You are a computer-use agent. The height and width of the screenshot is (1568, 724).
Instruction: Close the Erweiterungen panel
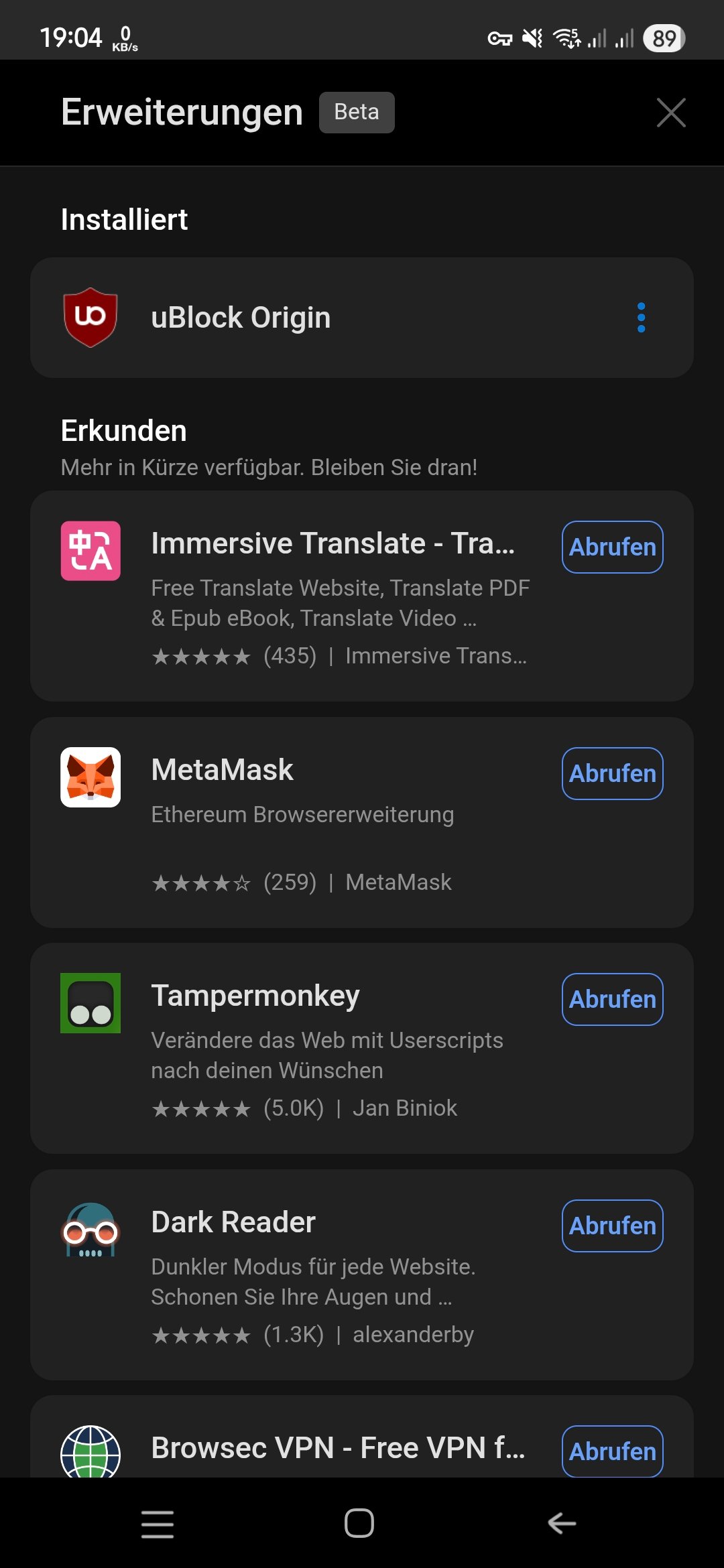671,113
